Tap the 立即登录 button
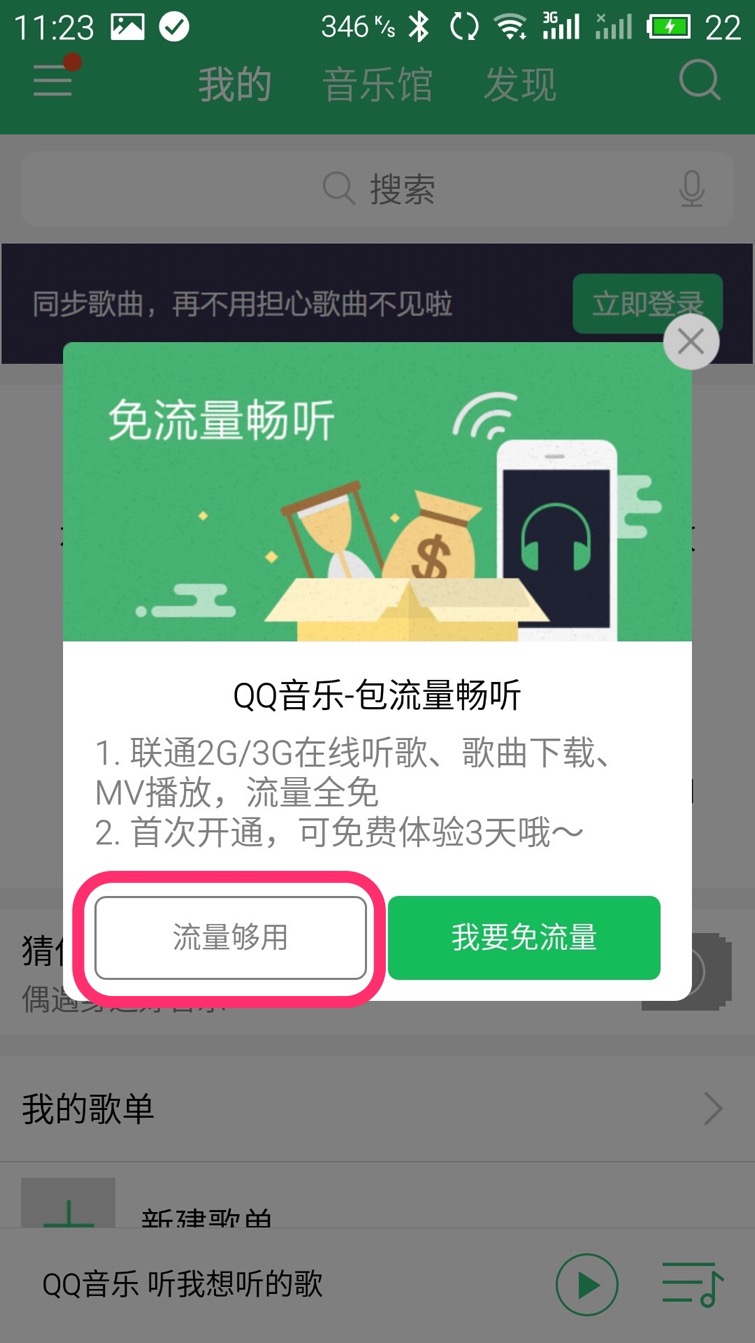The image size is (755, 1343). click(x=647, y=304)
